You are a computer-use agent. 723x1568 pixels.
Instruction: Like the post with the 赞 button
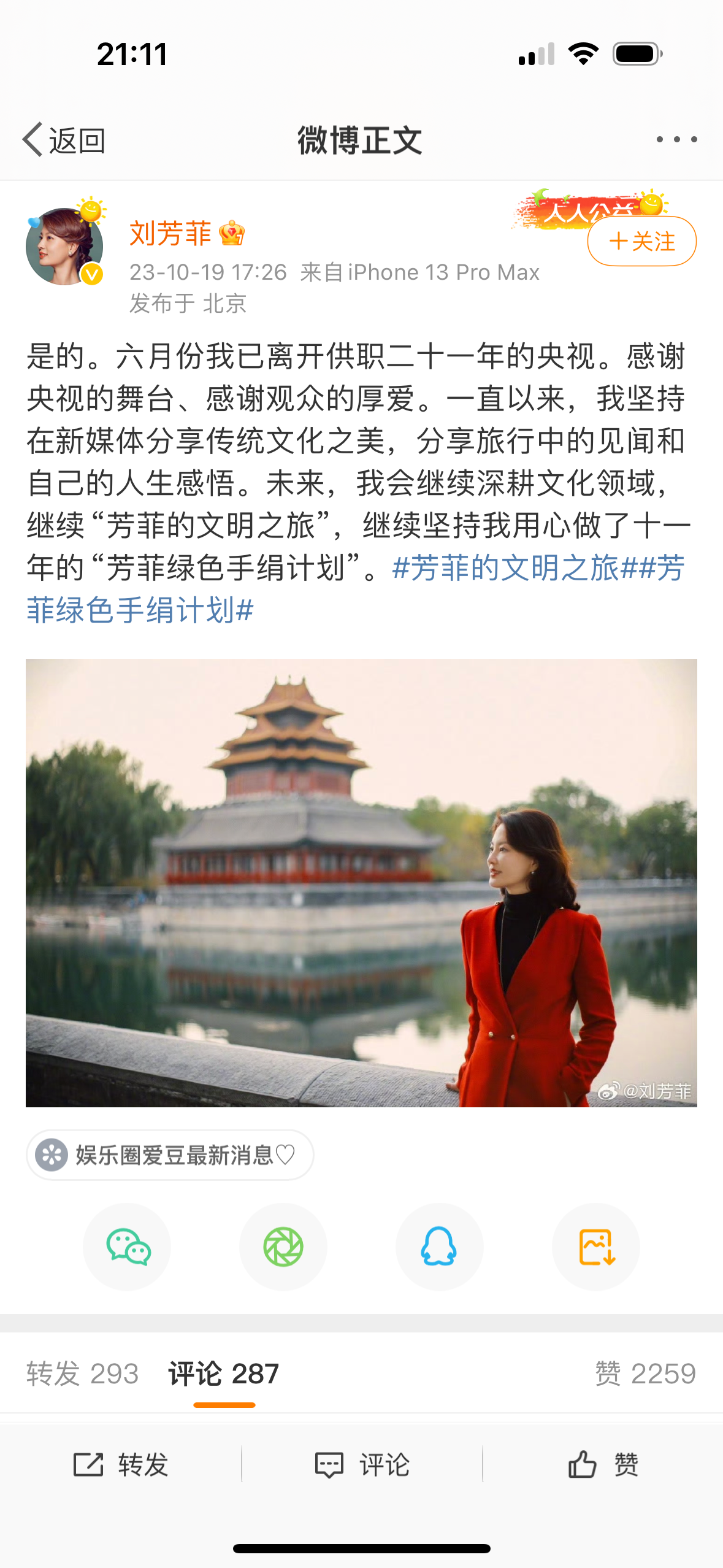[x=603, y=1465]
